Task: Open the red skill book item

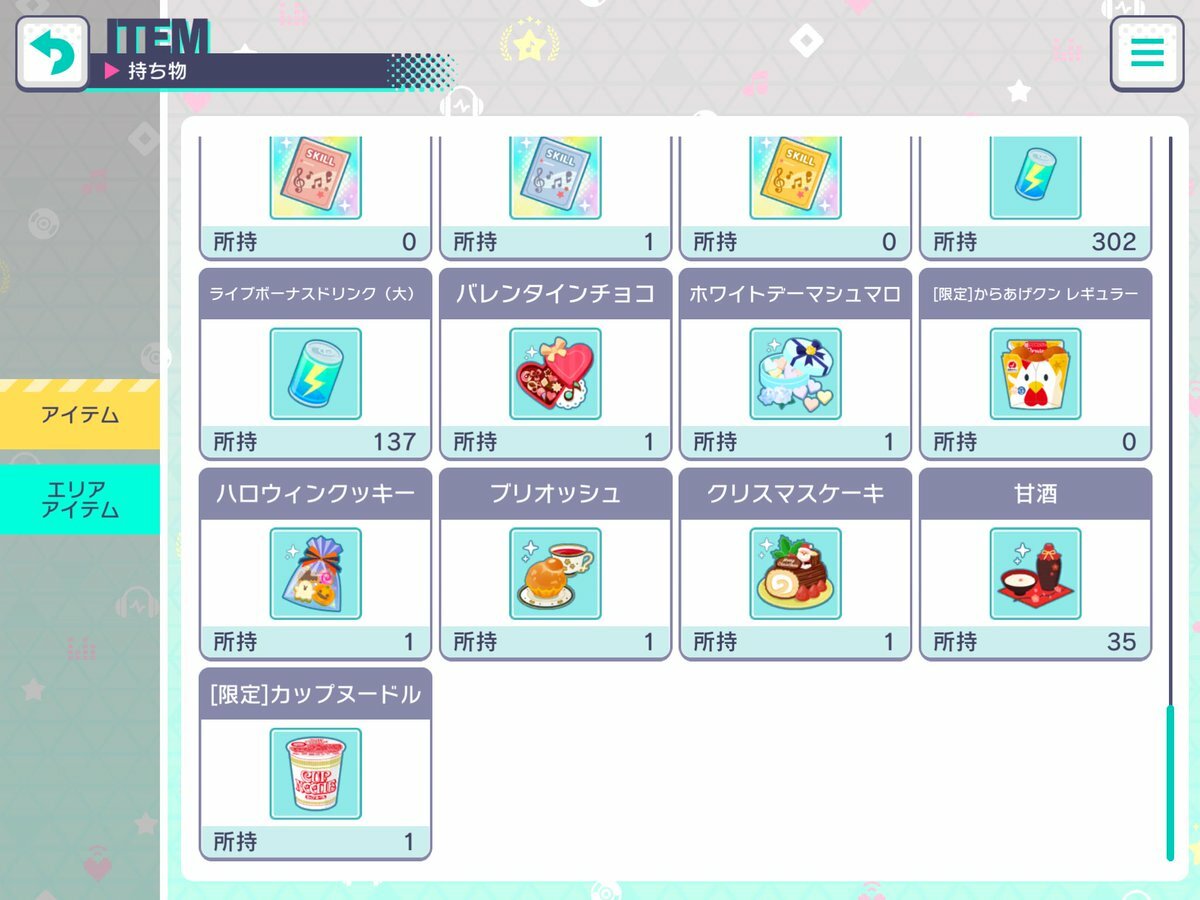Action: coord(315,180)
